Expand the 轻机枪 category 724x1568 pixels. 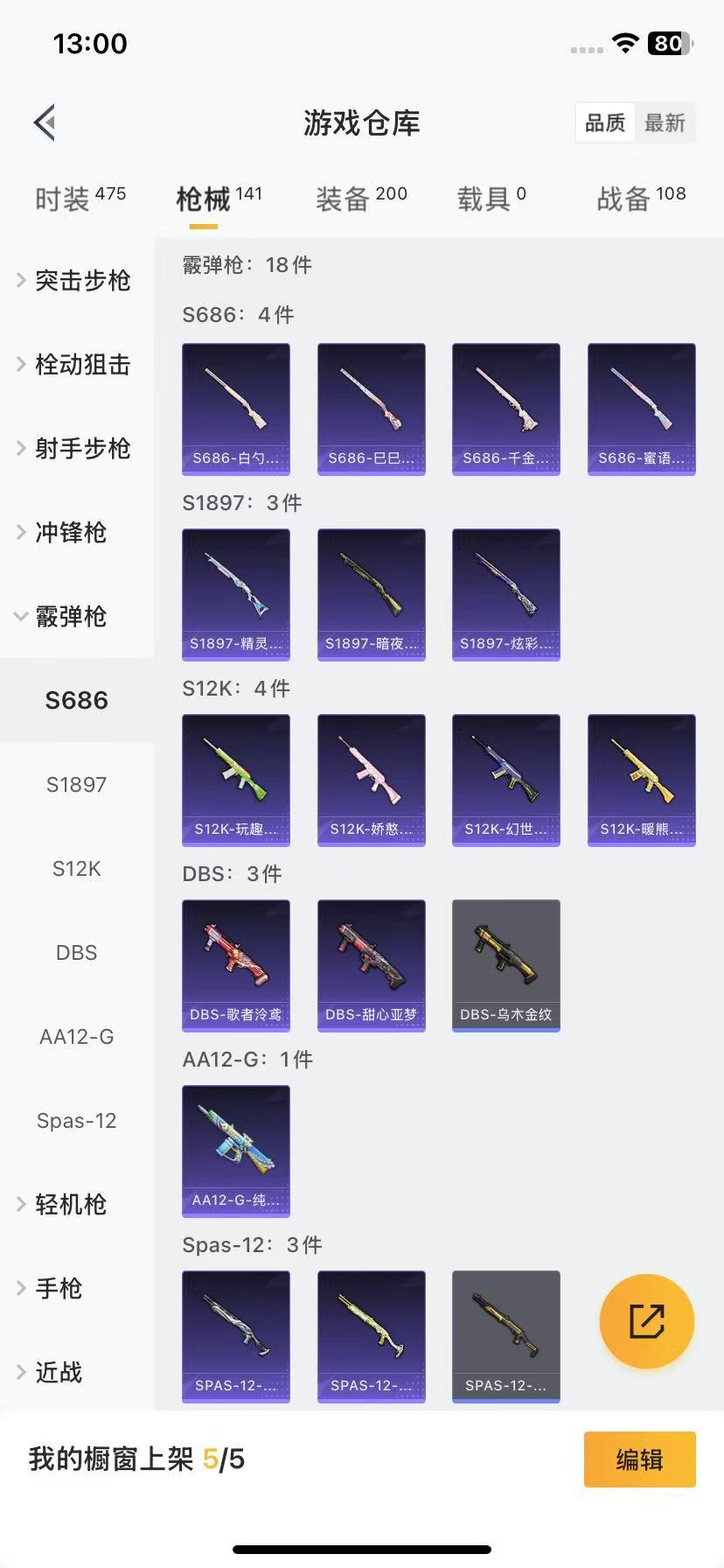click(77, 1204)
